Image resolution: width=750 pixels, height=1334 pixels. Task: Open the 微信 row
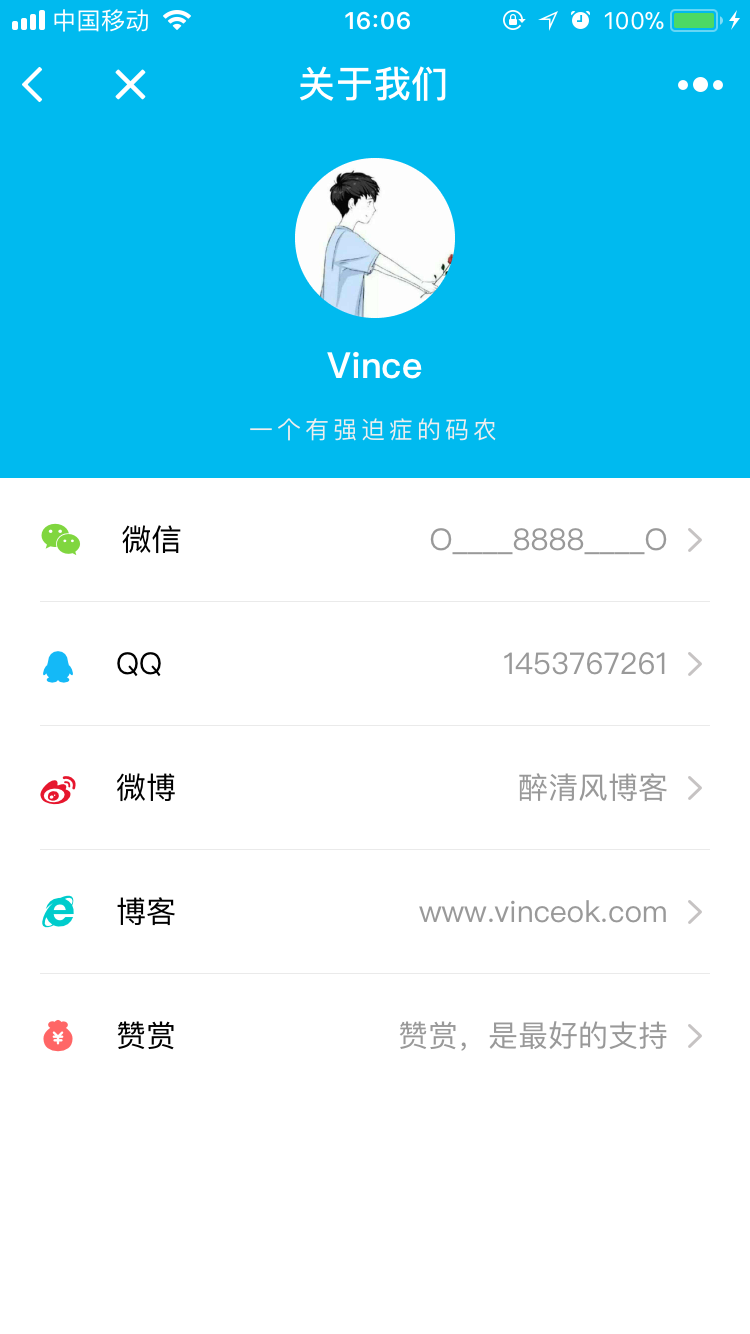[375, 540]
